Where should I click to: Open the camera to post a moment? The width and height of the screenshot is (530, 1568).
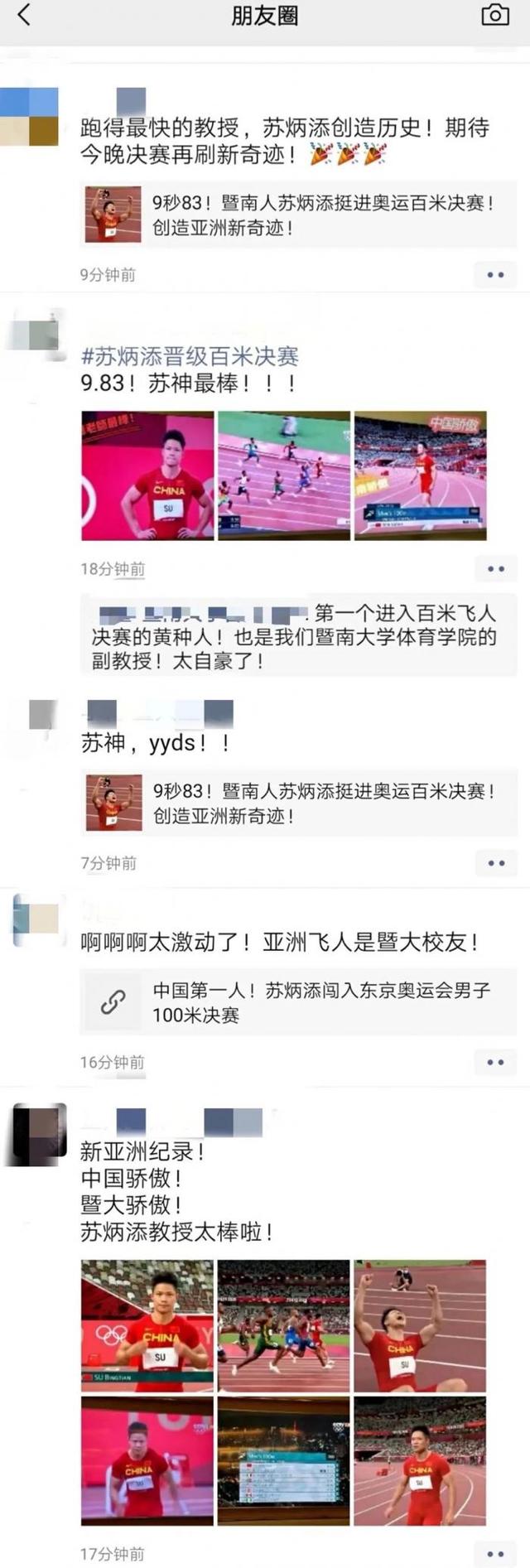(x=495, y=15)
